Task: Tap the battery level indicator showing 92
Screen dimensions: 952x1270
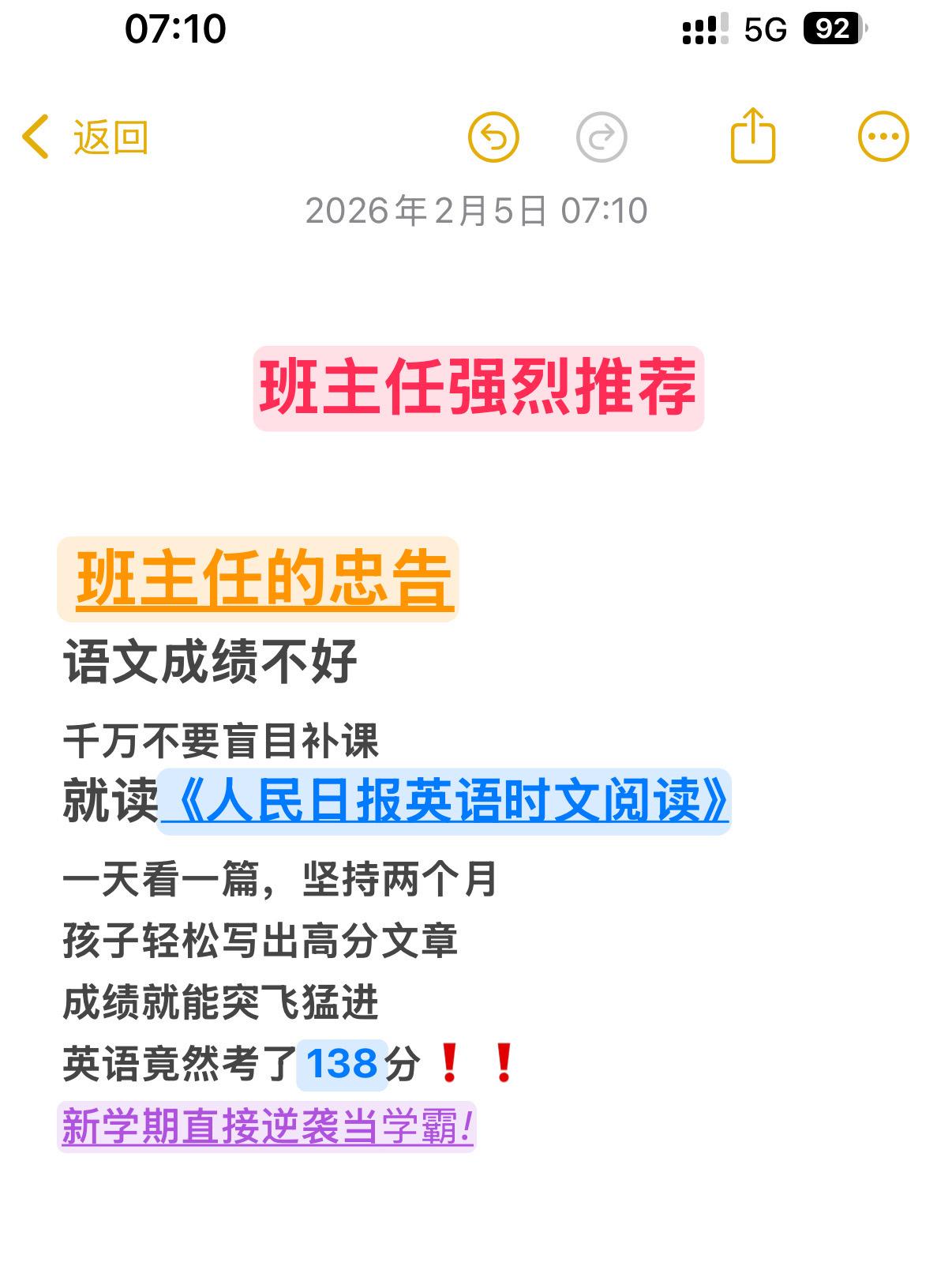Action: click(x=830, y=27)
